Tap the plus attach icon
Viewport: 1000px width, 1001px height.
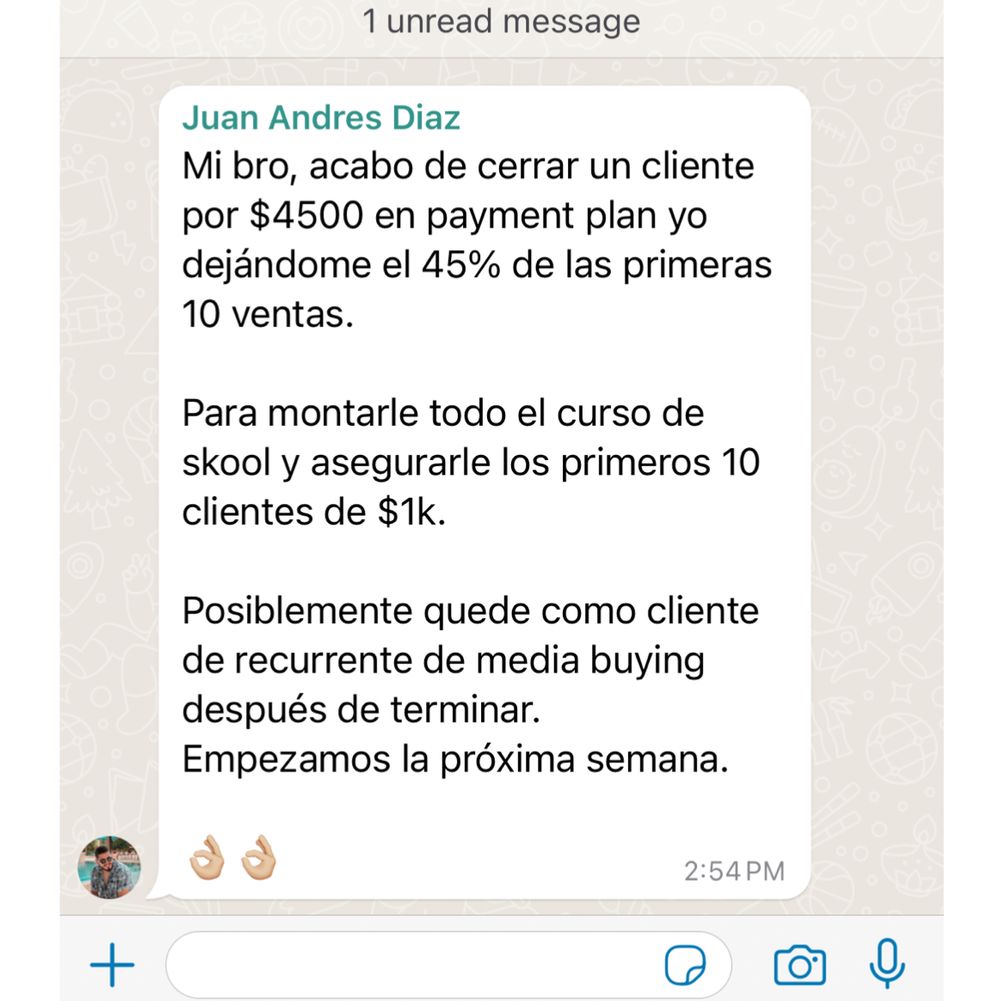pyautogui.click(x=112, y=965)
